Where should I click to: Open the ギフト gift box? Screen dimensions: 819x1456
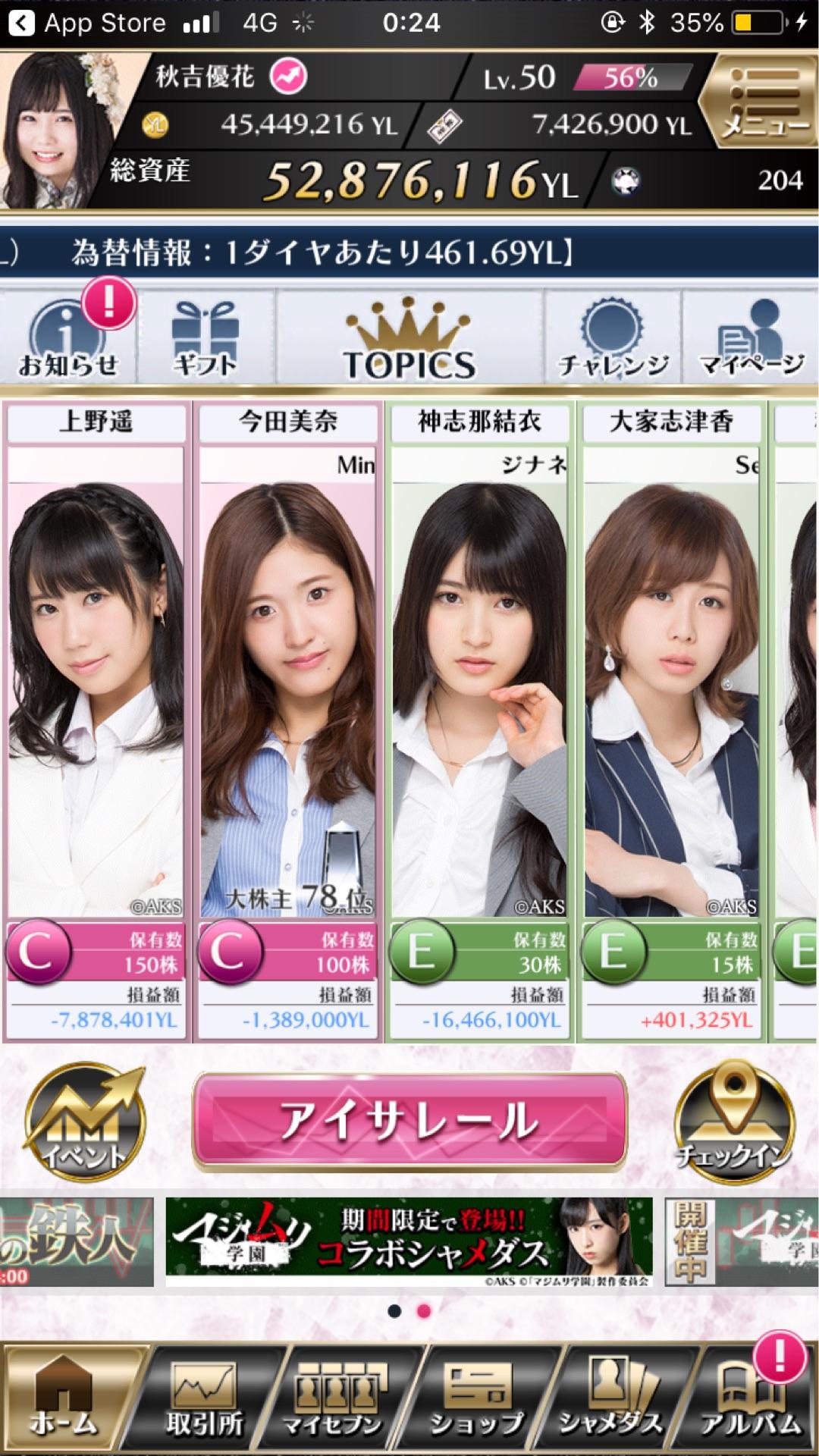point(205,339)
